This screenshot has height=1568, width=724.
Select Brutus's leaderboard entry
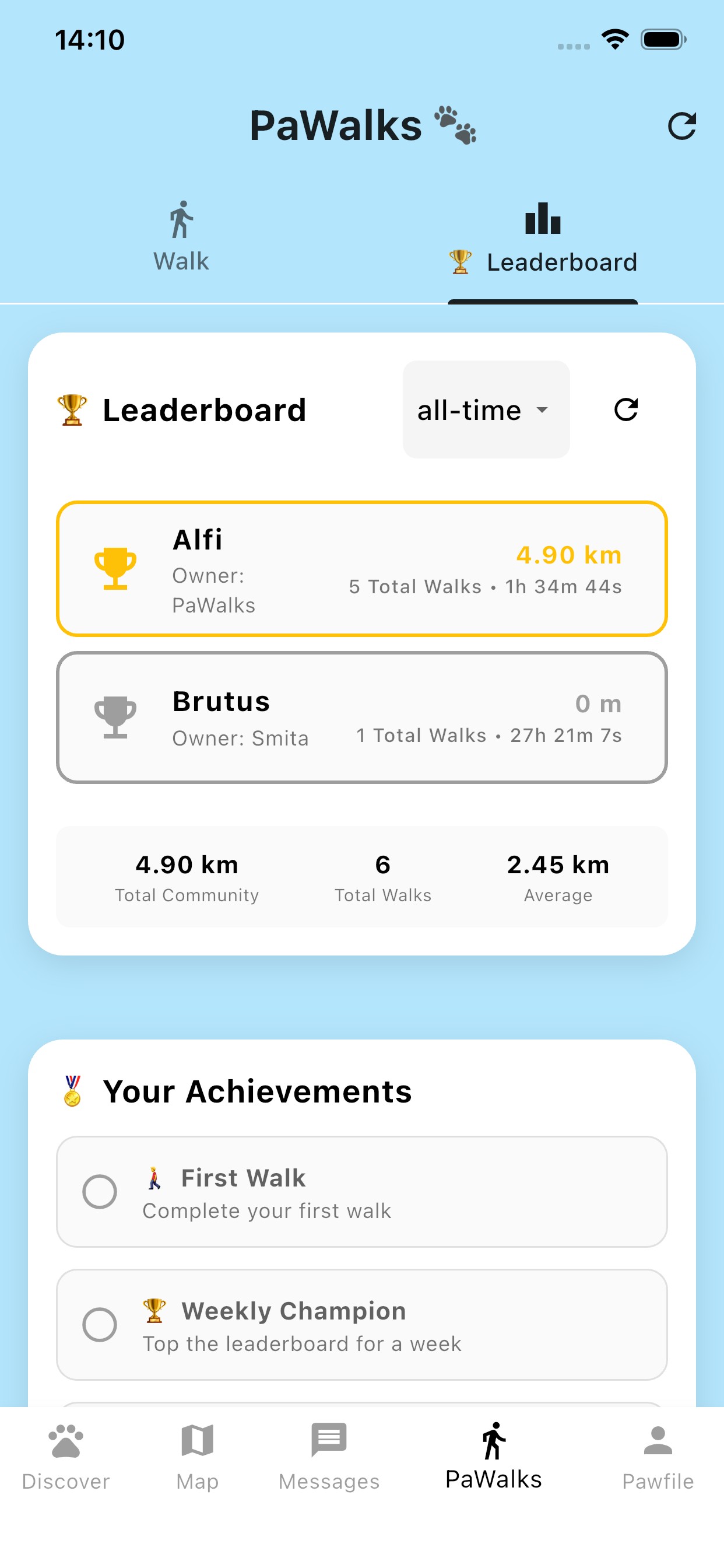pyautogui.click(x=363, y=716)
